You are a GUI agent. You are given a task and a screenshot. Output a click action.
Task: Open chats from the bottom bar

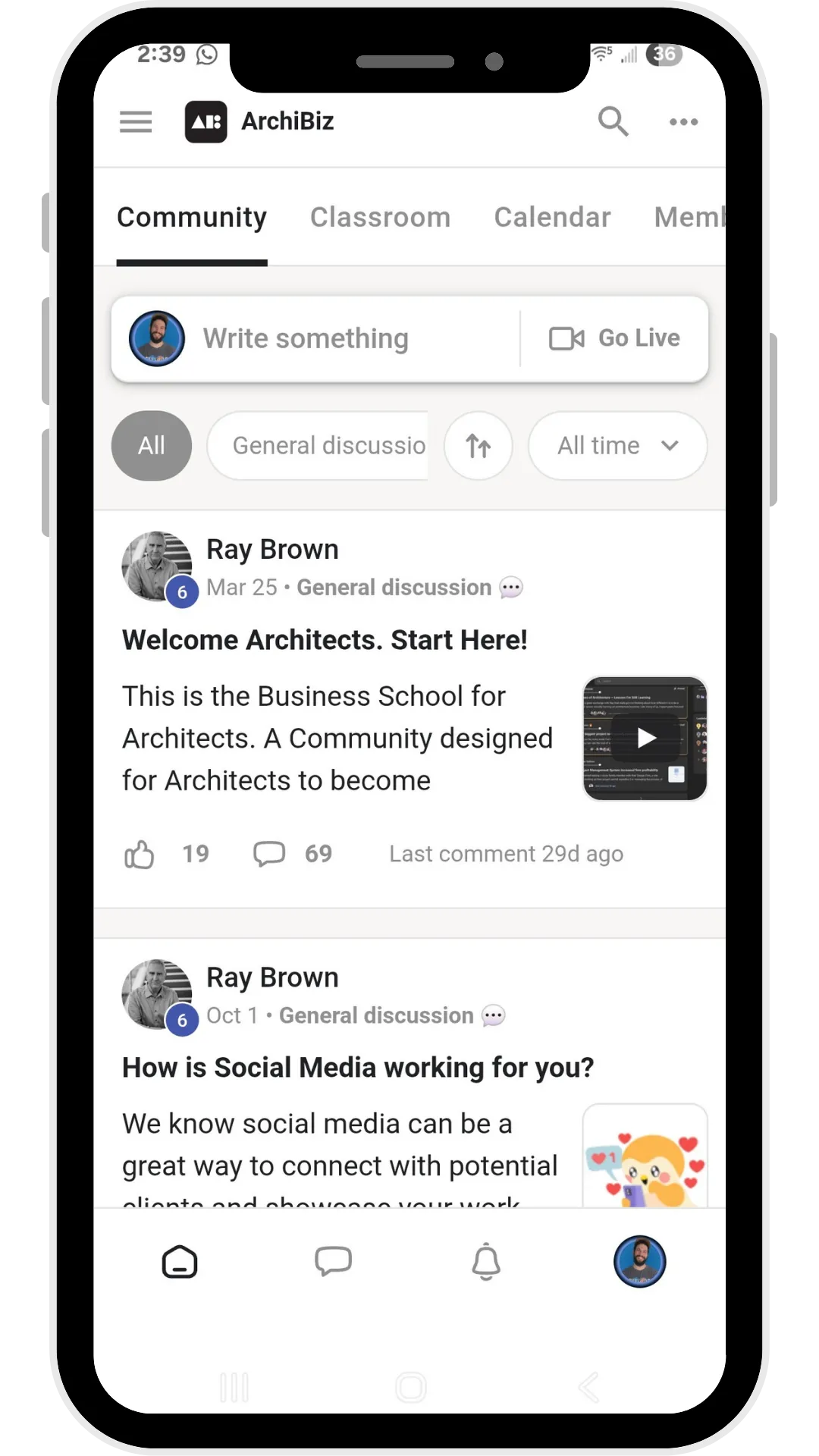(333, 1262)
